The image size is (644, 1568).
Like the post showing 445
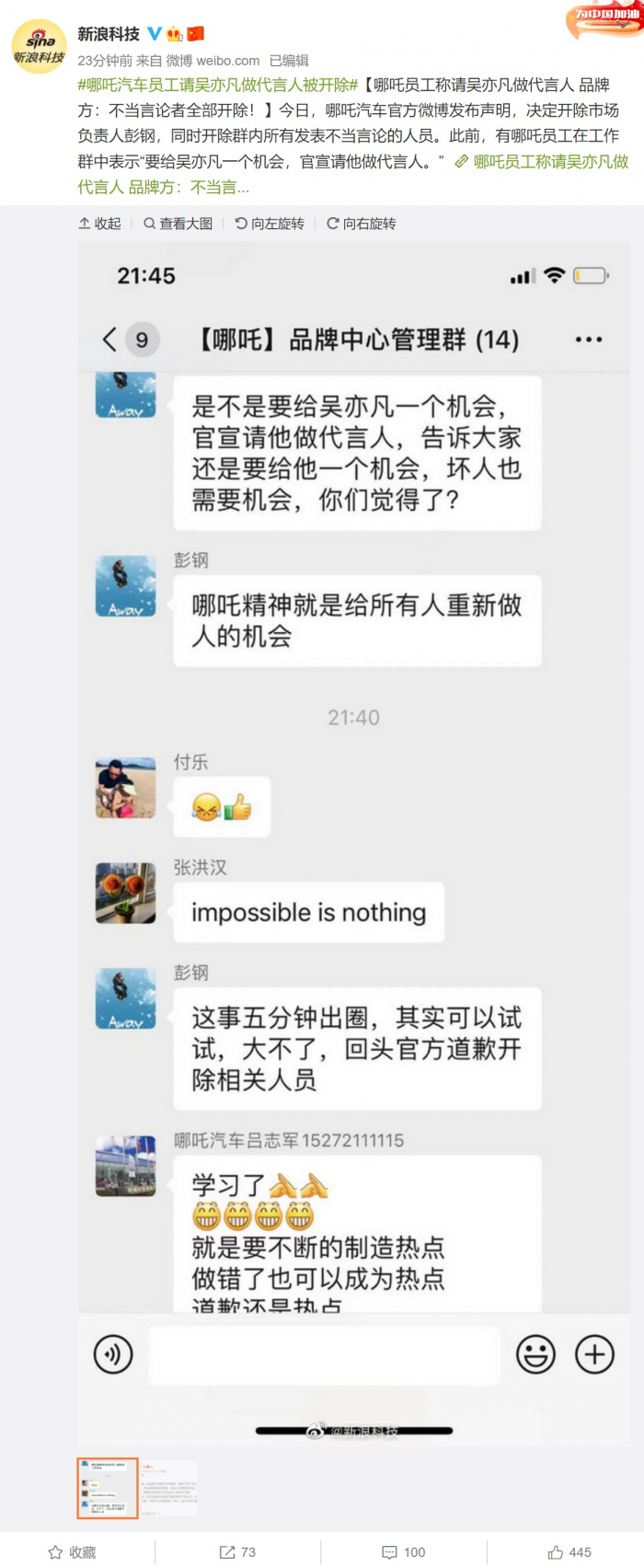[x=569, y=1552]
